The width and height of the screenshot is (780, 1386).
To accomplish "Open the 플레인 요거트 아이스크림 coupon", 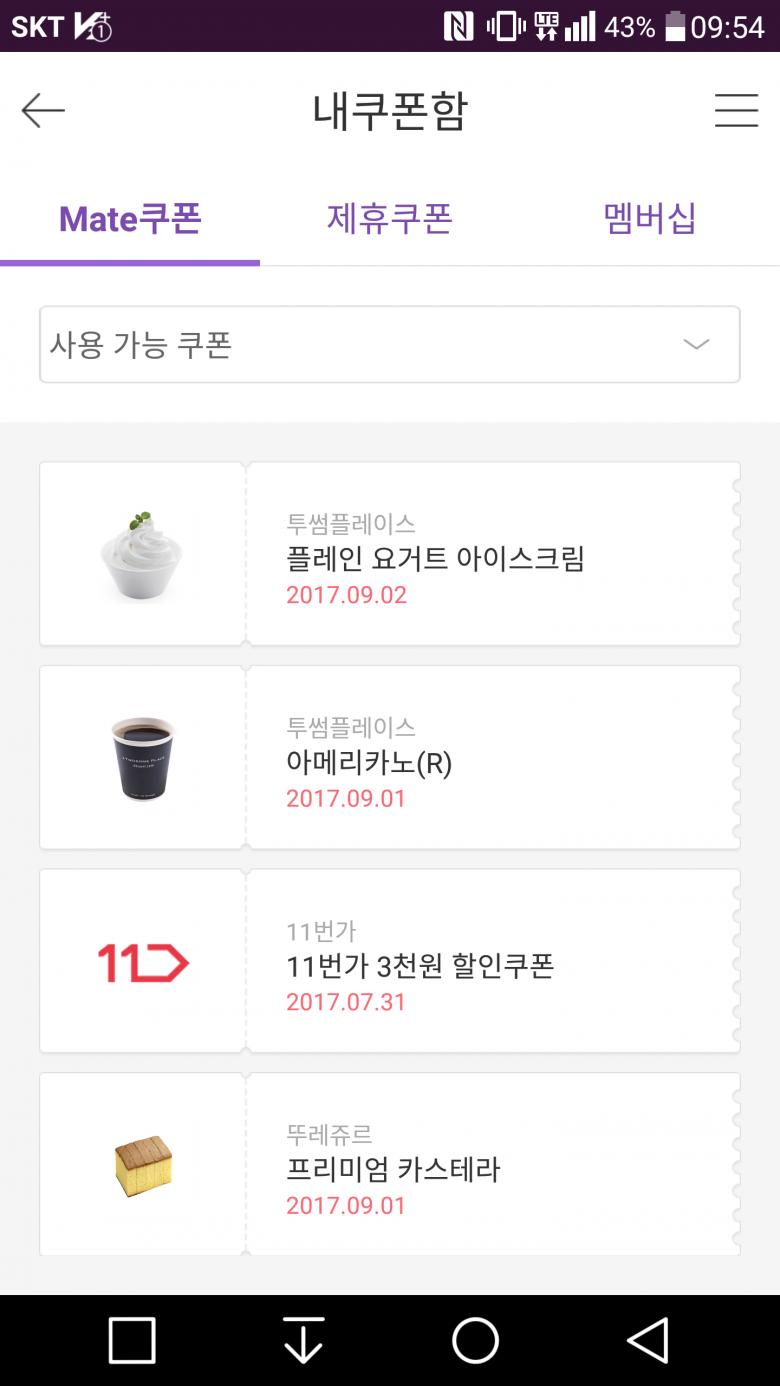I will click(435, 557).
